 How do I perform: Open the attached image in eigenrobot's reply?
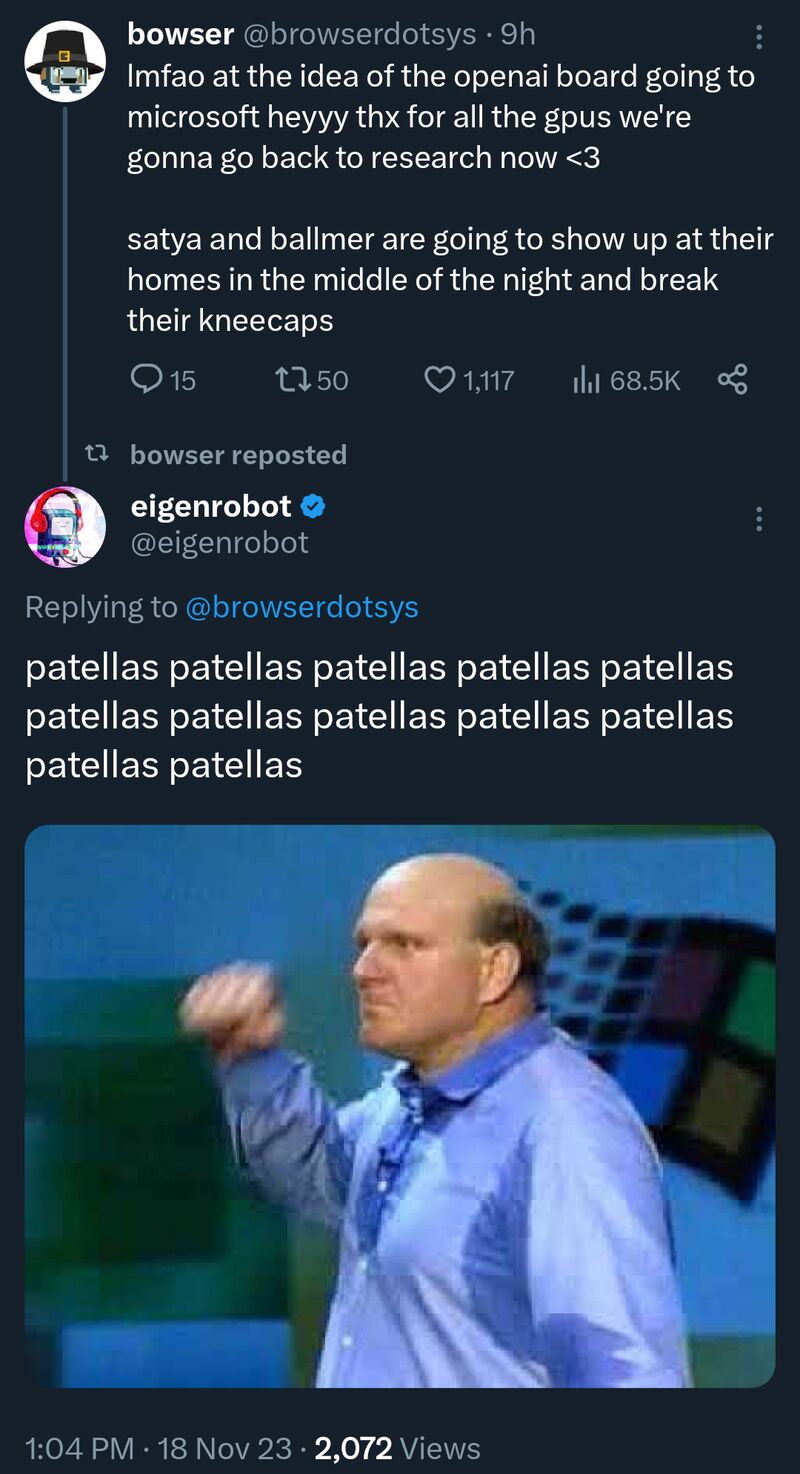coord(400,1106)
